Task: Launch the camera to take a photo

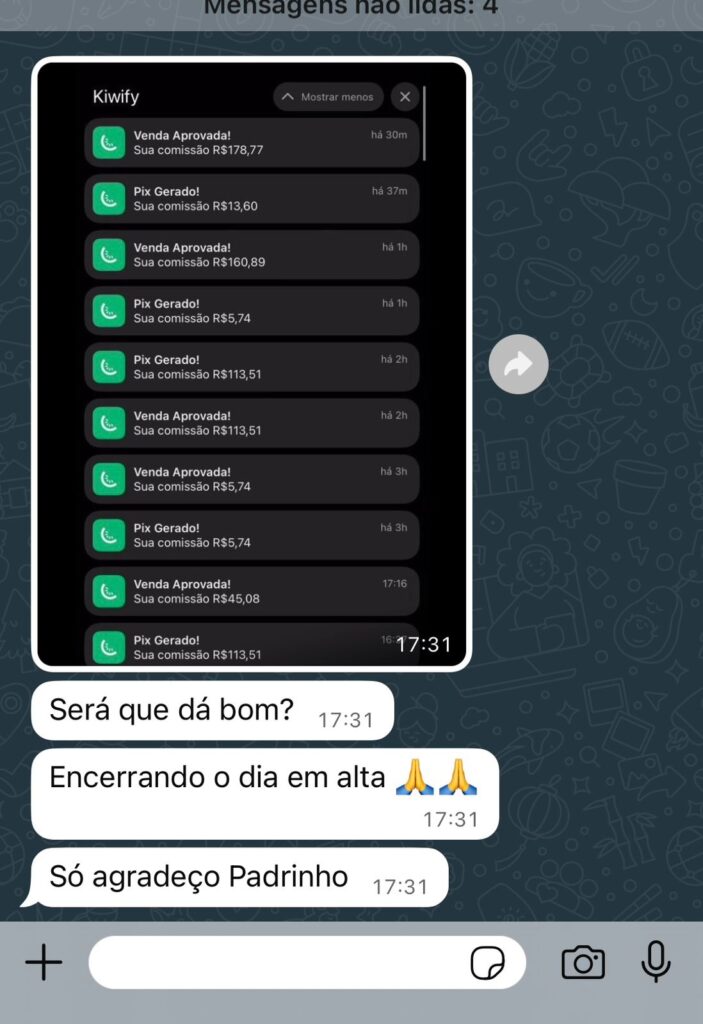Action: pyautogui.click(x=583, y=963)
